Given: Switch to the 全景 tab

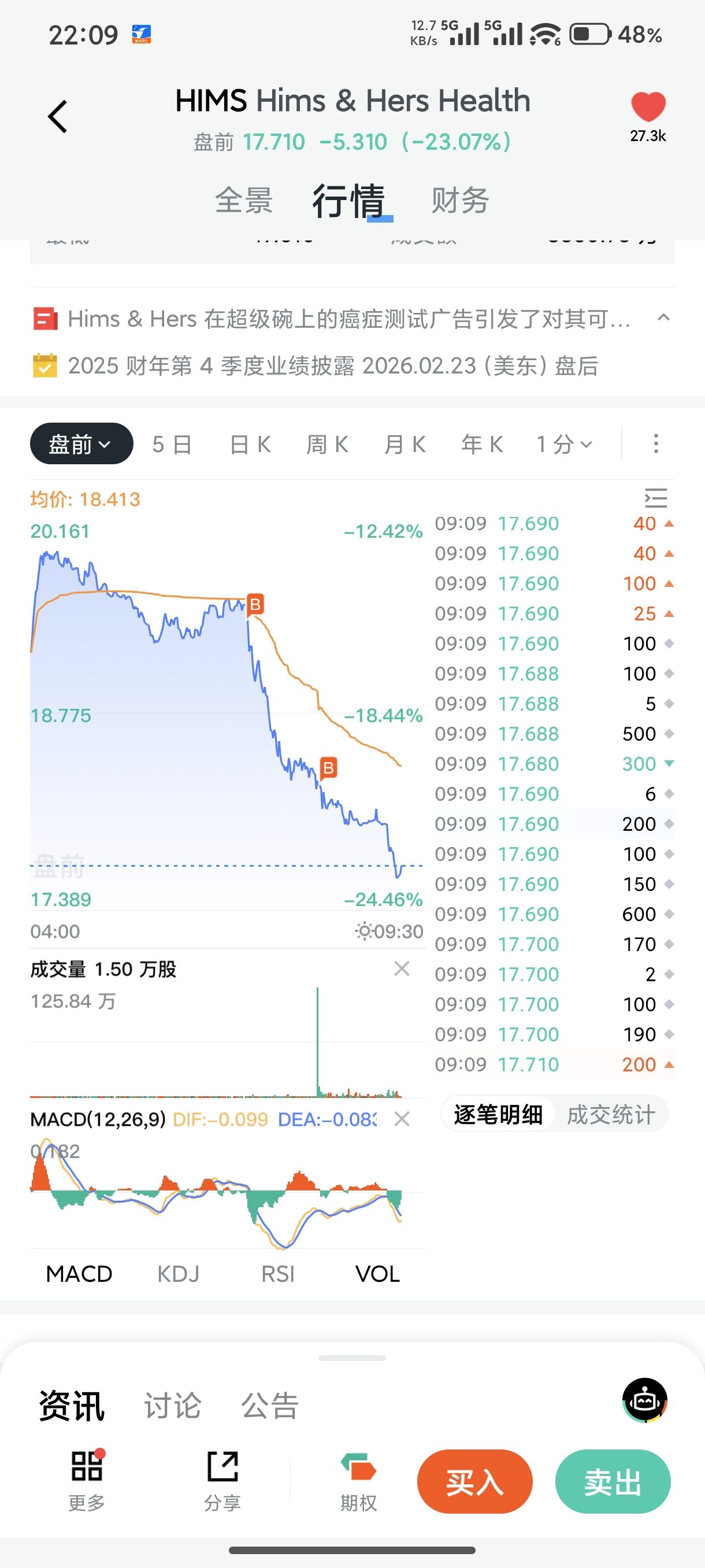Looking at the screenshot, I should 243,200.
